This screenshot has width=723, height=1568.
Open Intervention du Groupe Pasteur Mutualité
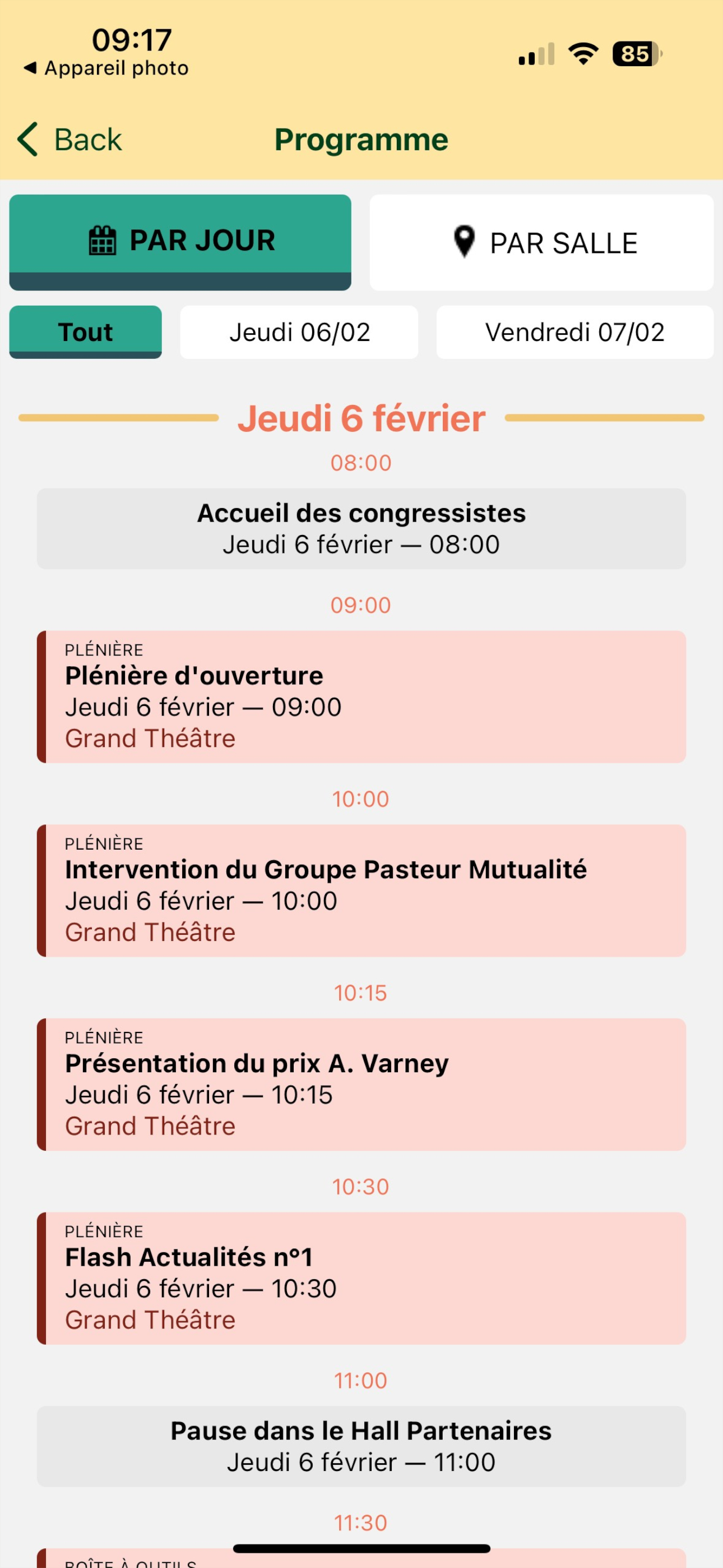click(x=361, y=891)
